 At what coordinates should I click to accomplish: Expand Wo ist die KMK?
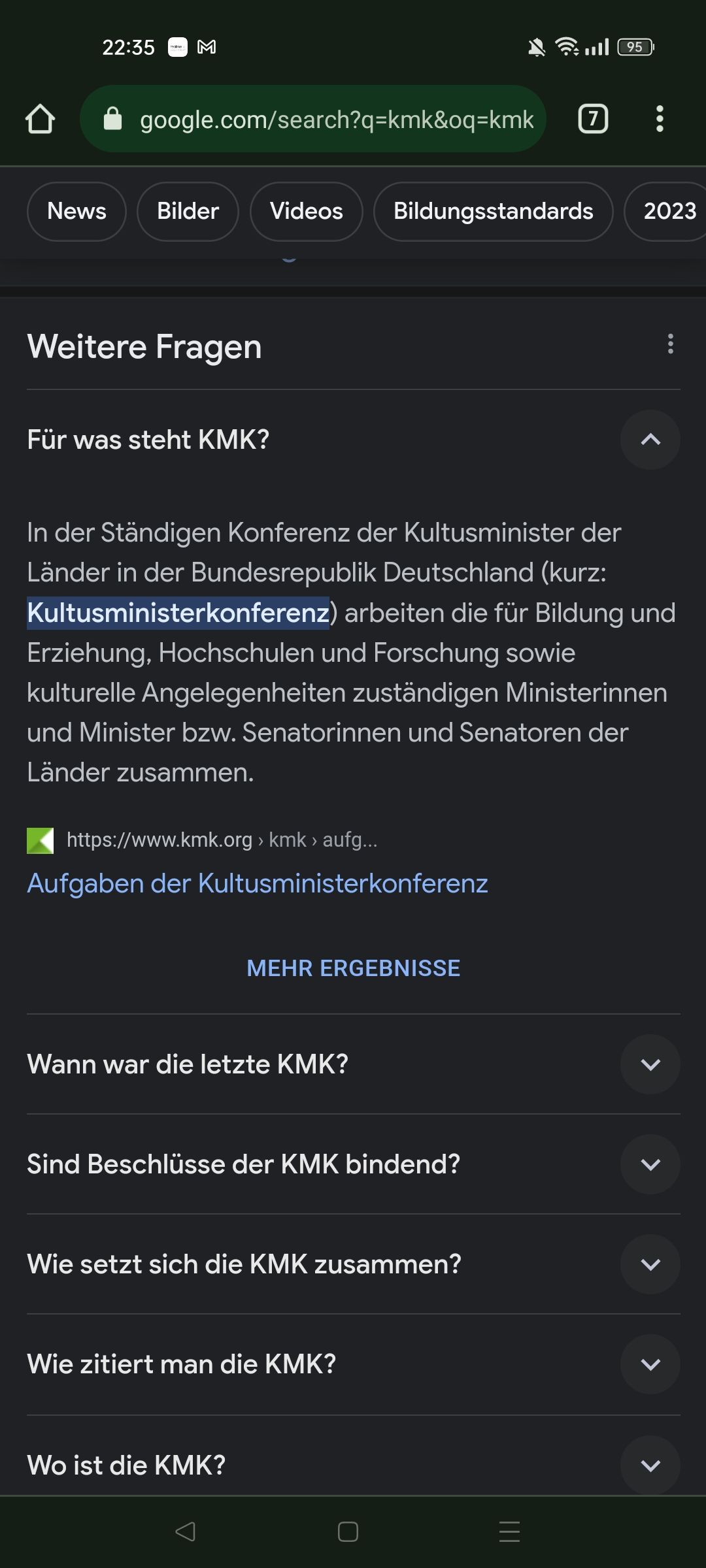pyautogui.click(x=650, y=1465)
